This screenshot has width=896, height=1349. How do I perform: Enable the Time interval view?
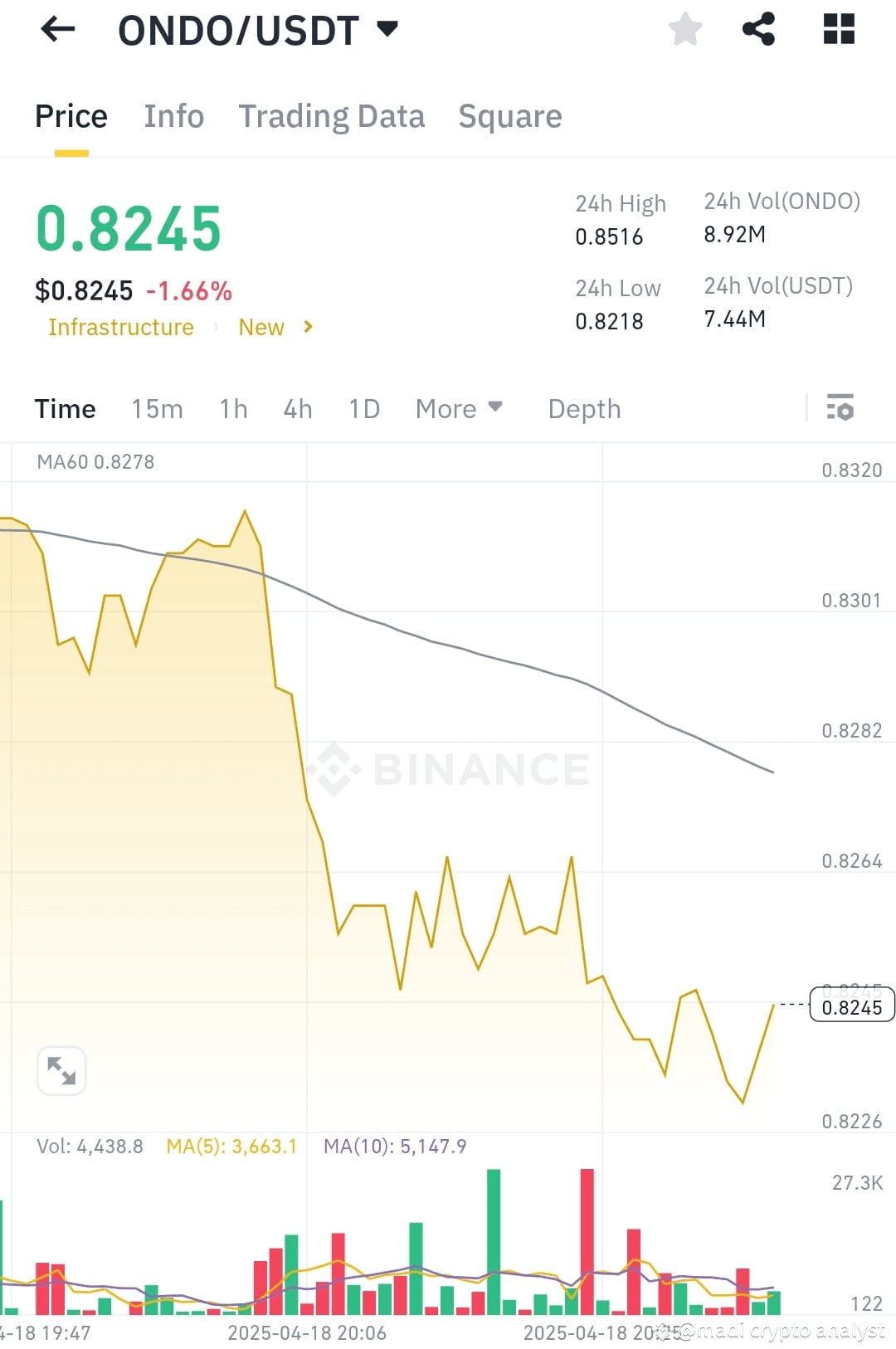[65, 408]
